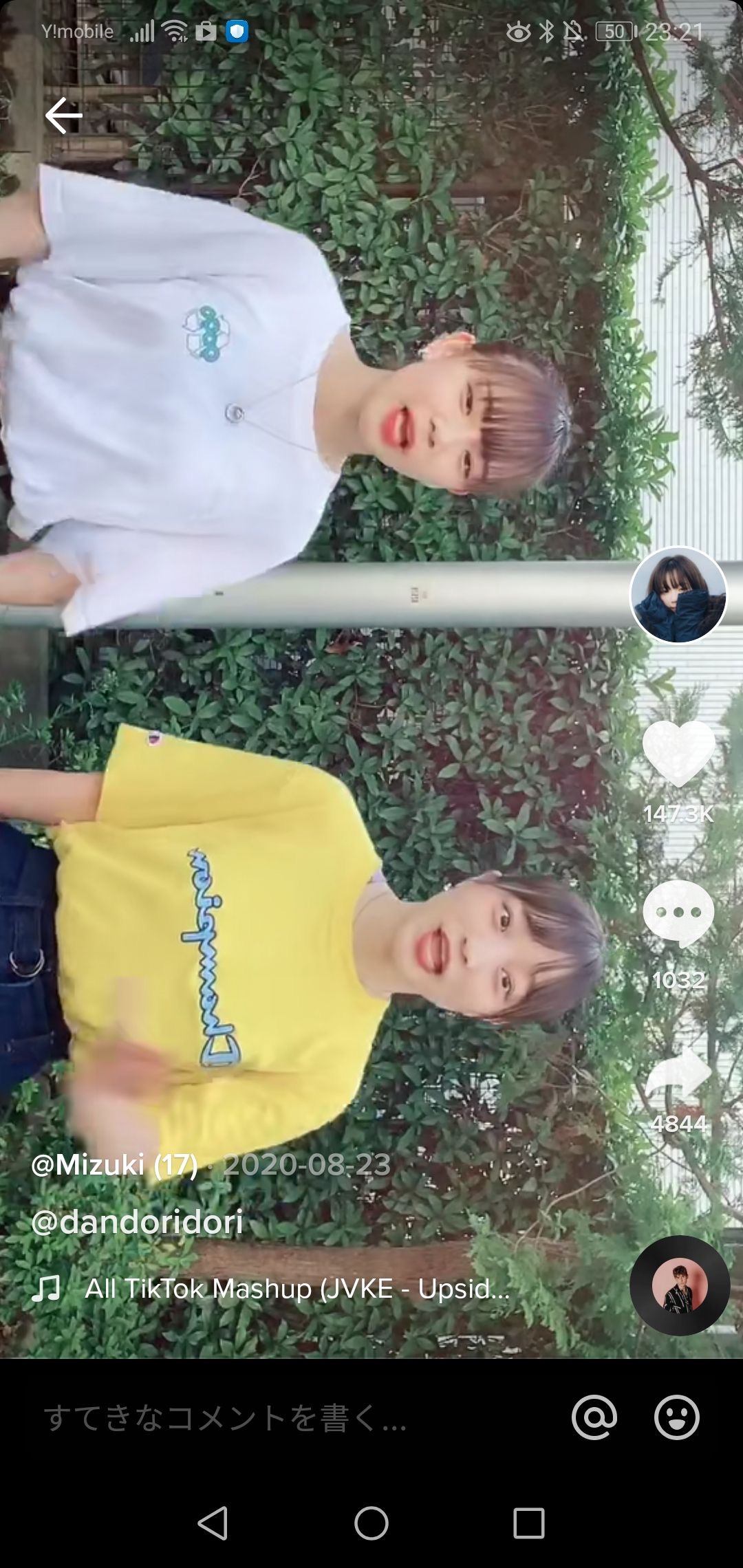Viewport: 743px width, 1568px height.
Task: Open the creator's profile picture
Action: [678, 596]
